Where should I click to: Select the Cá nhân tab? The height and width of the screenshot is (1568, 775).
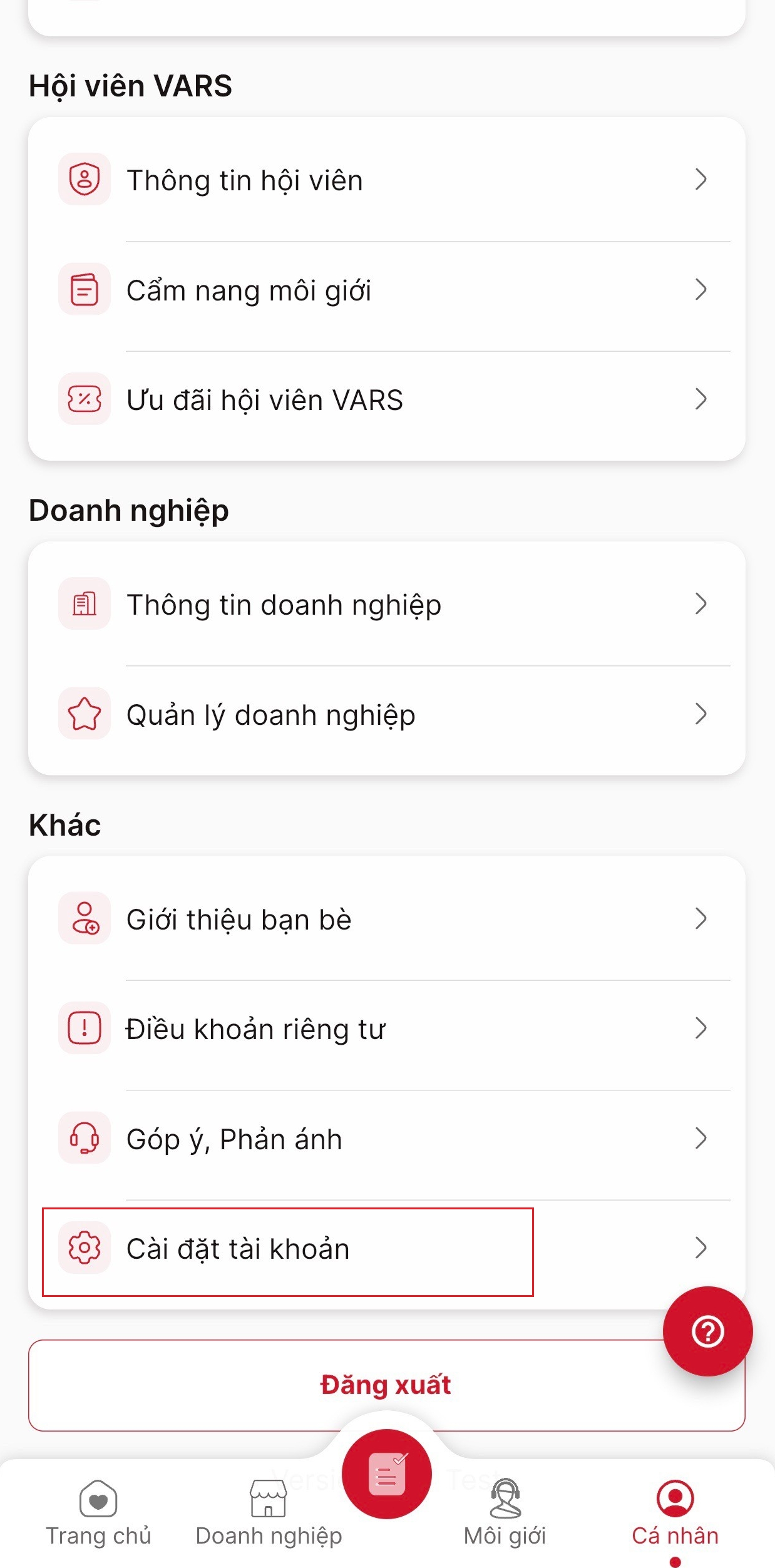pyautogui.click(x=675, y=1512)
